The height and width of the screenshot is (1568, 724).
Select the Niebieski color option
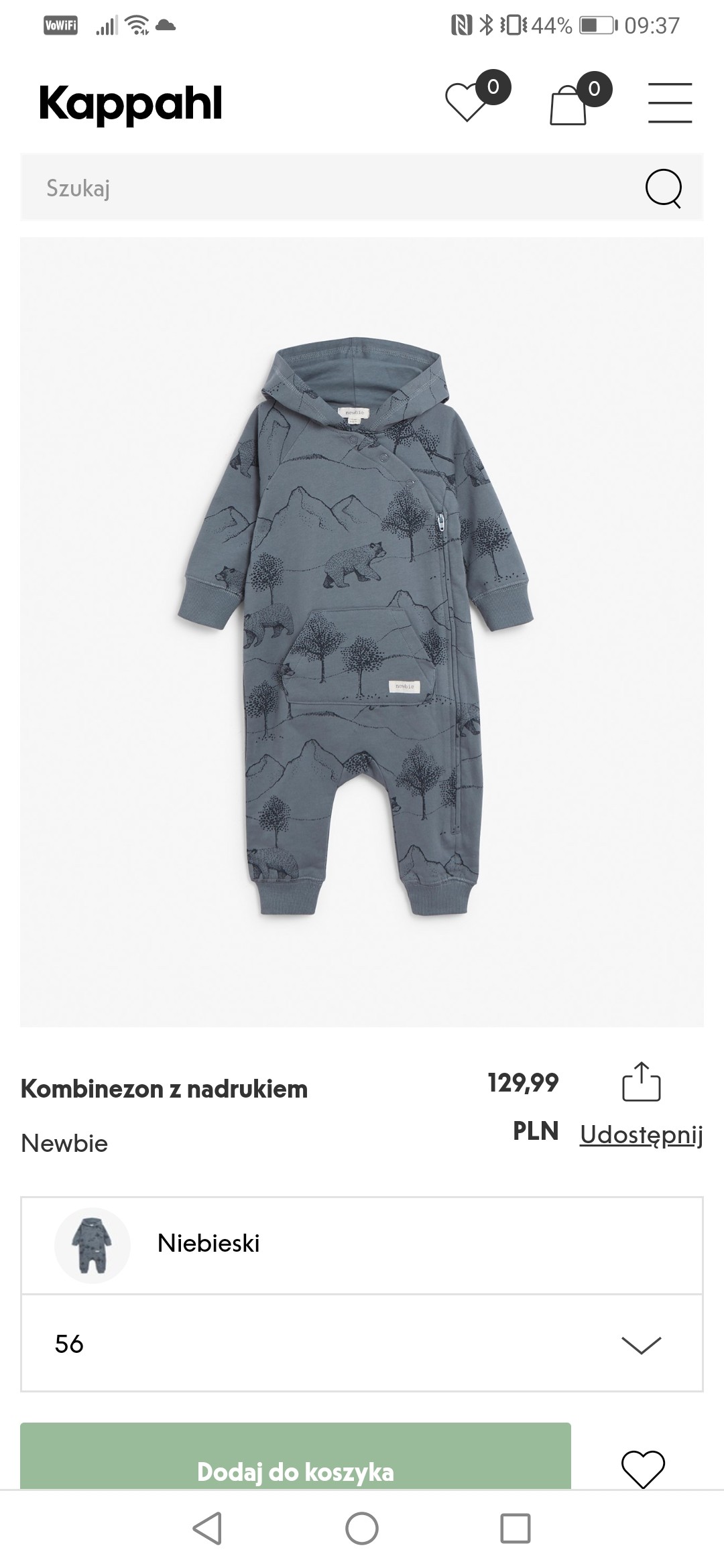pyautogui.click(x=362, y=1245)
